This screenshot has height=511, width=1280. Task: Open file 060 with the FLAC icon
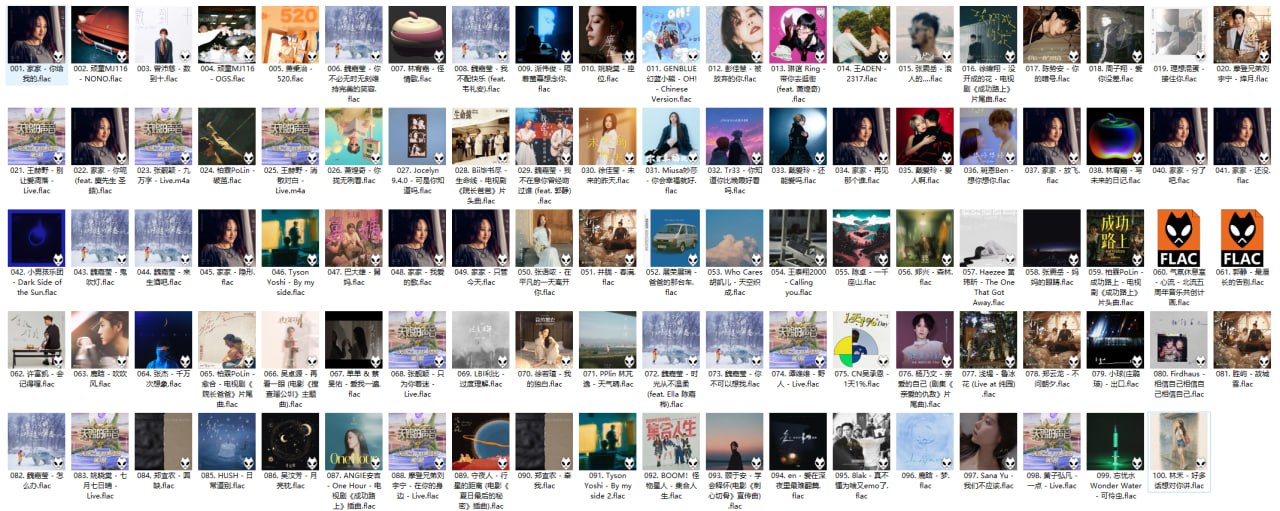[1178, 238]
